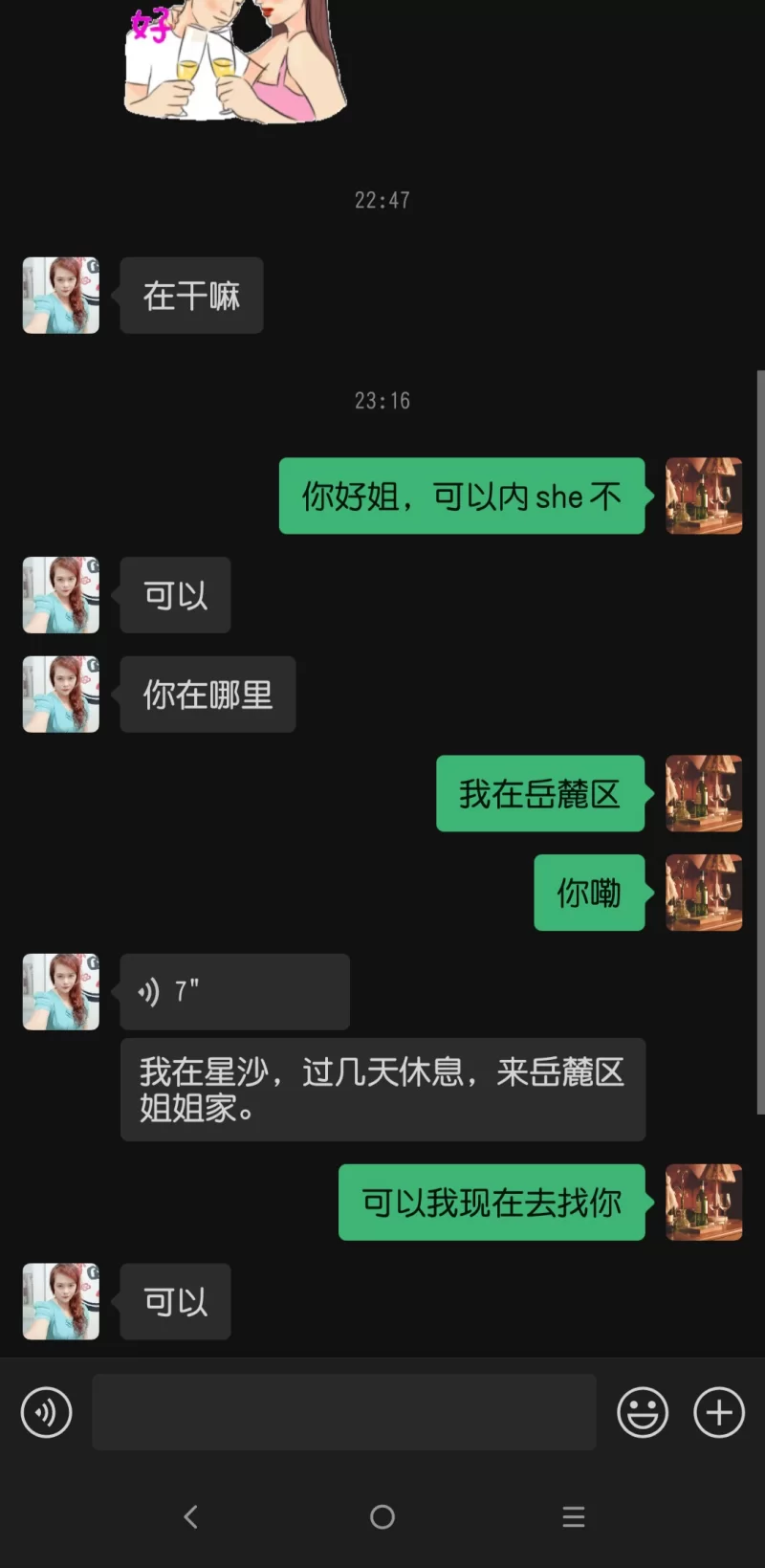
Task: Select the green message 你好姐，可以内 she 不
Action: pyautogui.click(x=462, y=497)
